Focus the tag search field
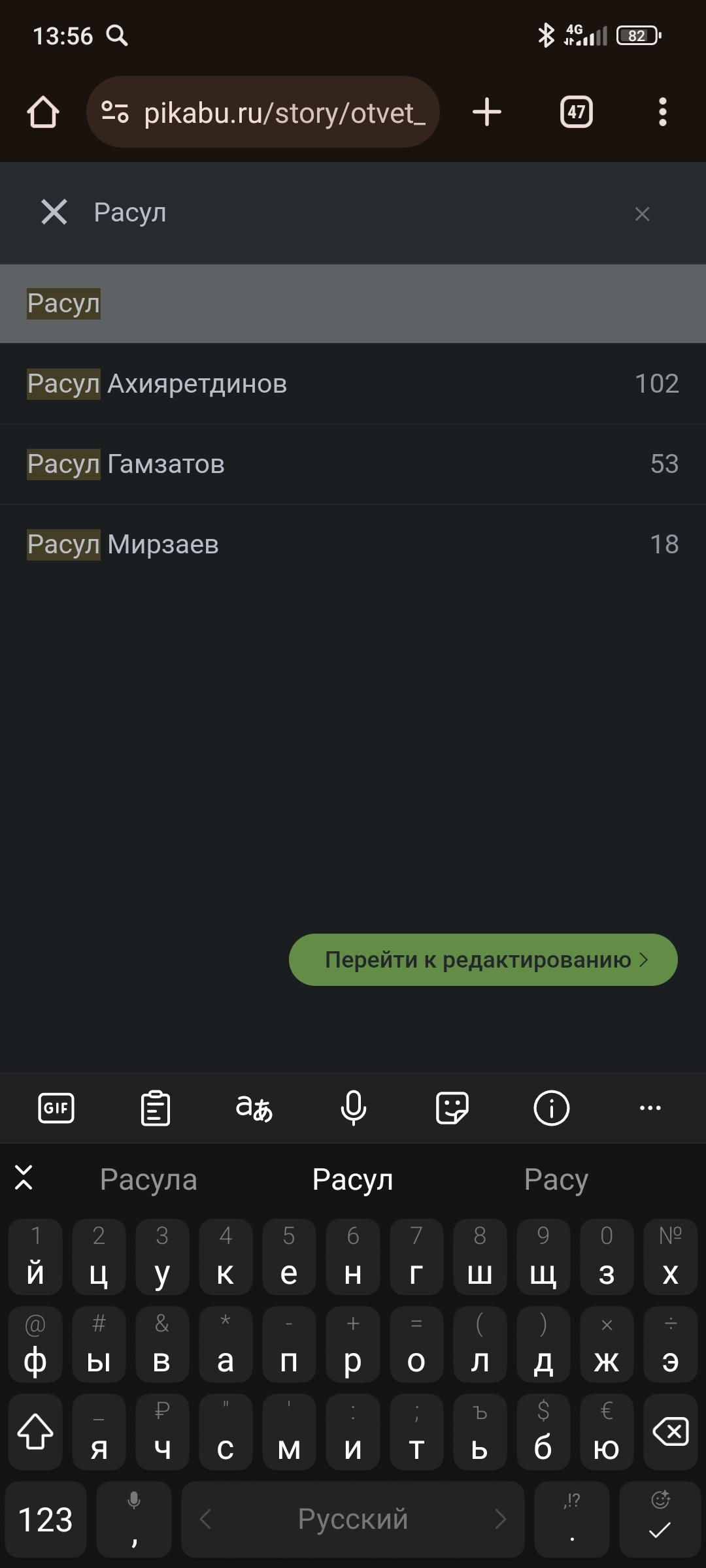The width and height of the screenshot is (706, 1568). coord(353,212)
